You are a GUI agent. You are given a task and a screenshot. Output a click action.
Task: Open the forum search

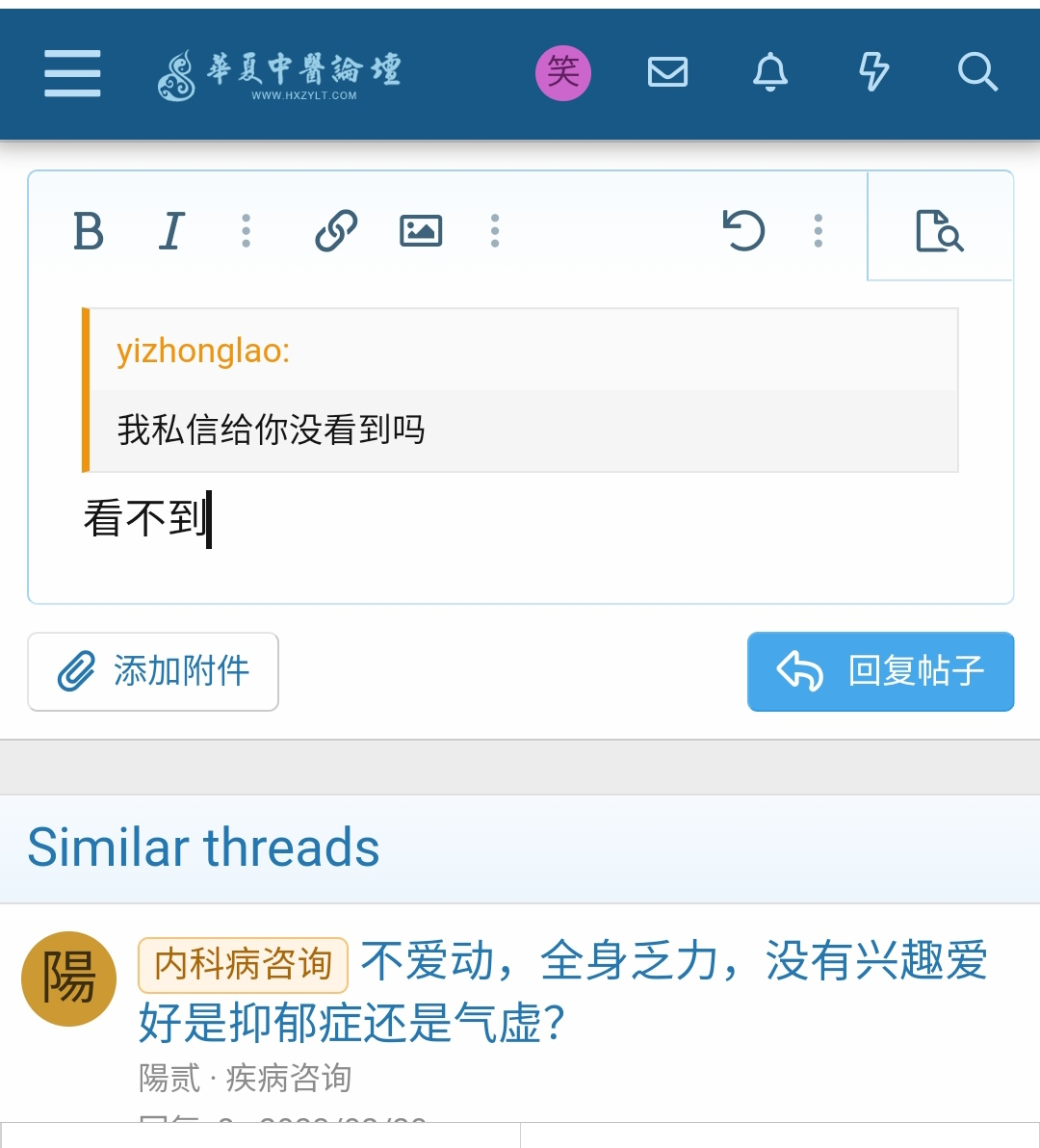pos(977,73)
